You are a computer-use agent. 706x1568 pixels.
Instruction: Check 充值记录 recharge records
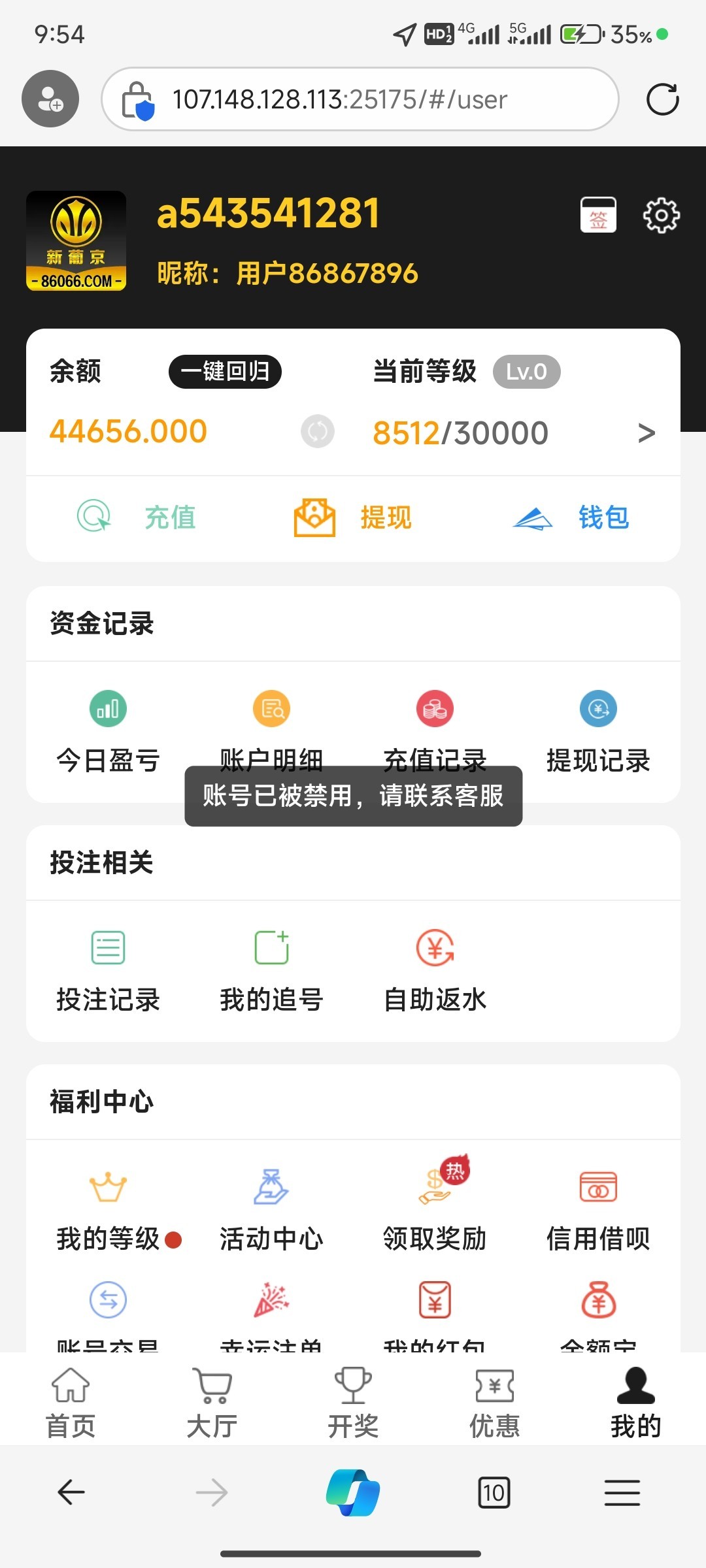(x=435, y=732)
